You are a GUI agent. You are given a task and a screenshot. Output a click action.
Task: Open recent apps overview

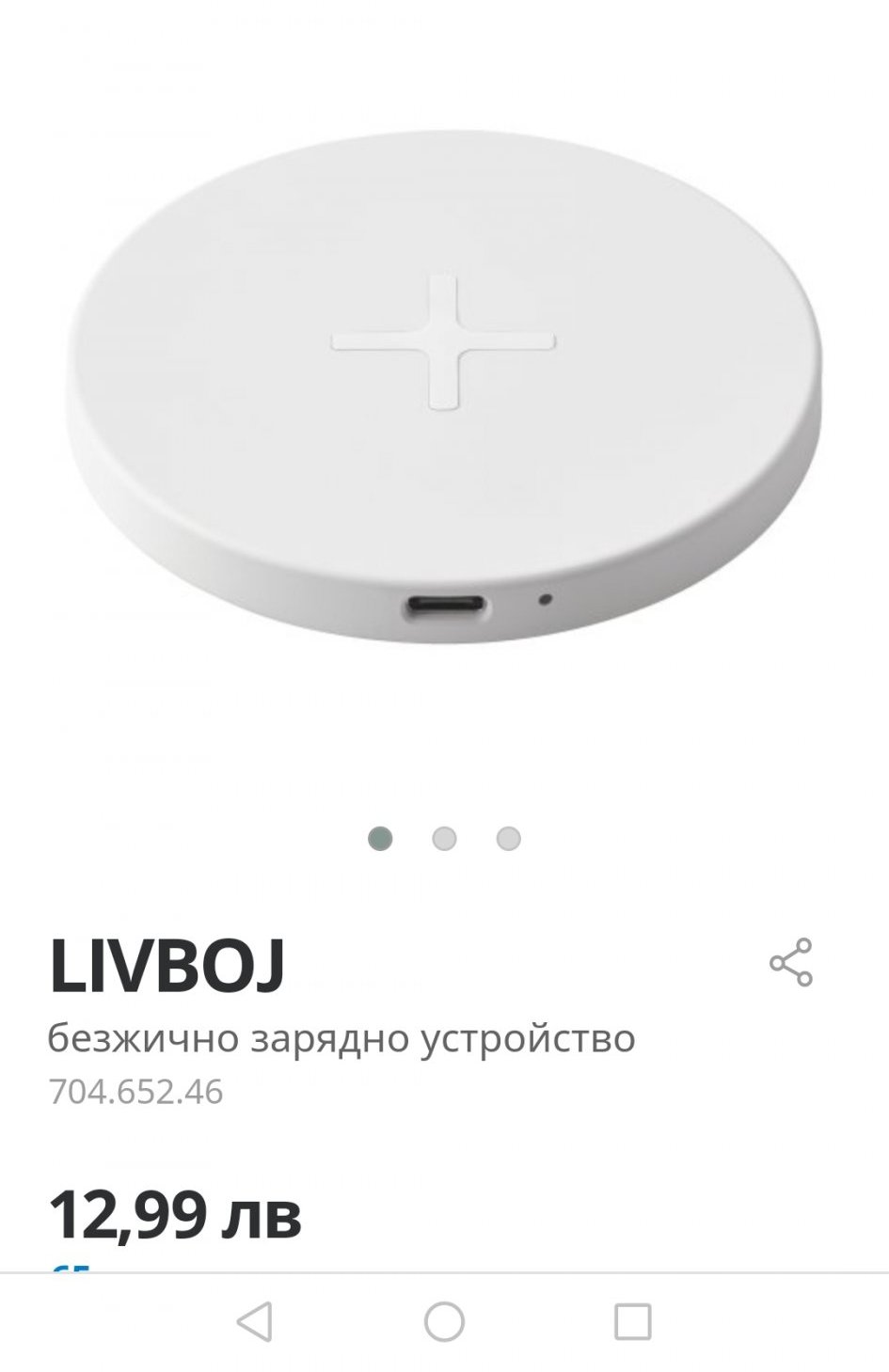pos(632,1321)
